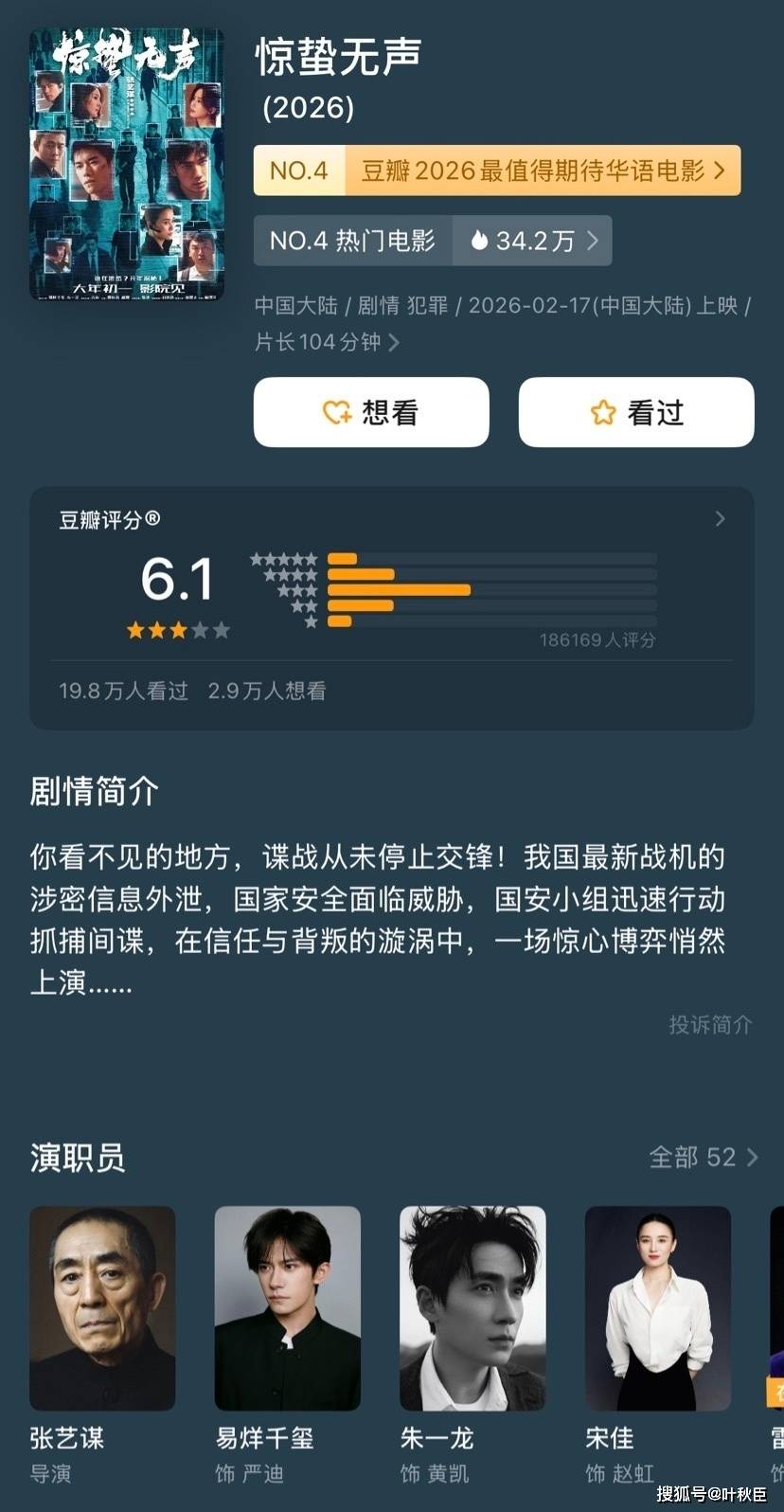Image resolution: width=784 pixels, height=1512 pixels.
Task: Mark the movie as 看过
Action: [636, 412]
